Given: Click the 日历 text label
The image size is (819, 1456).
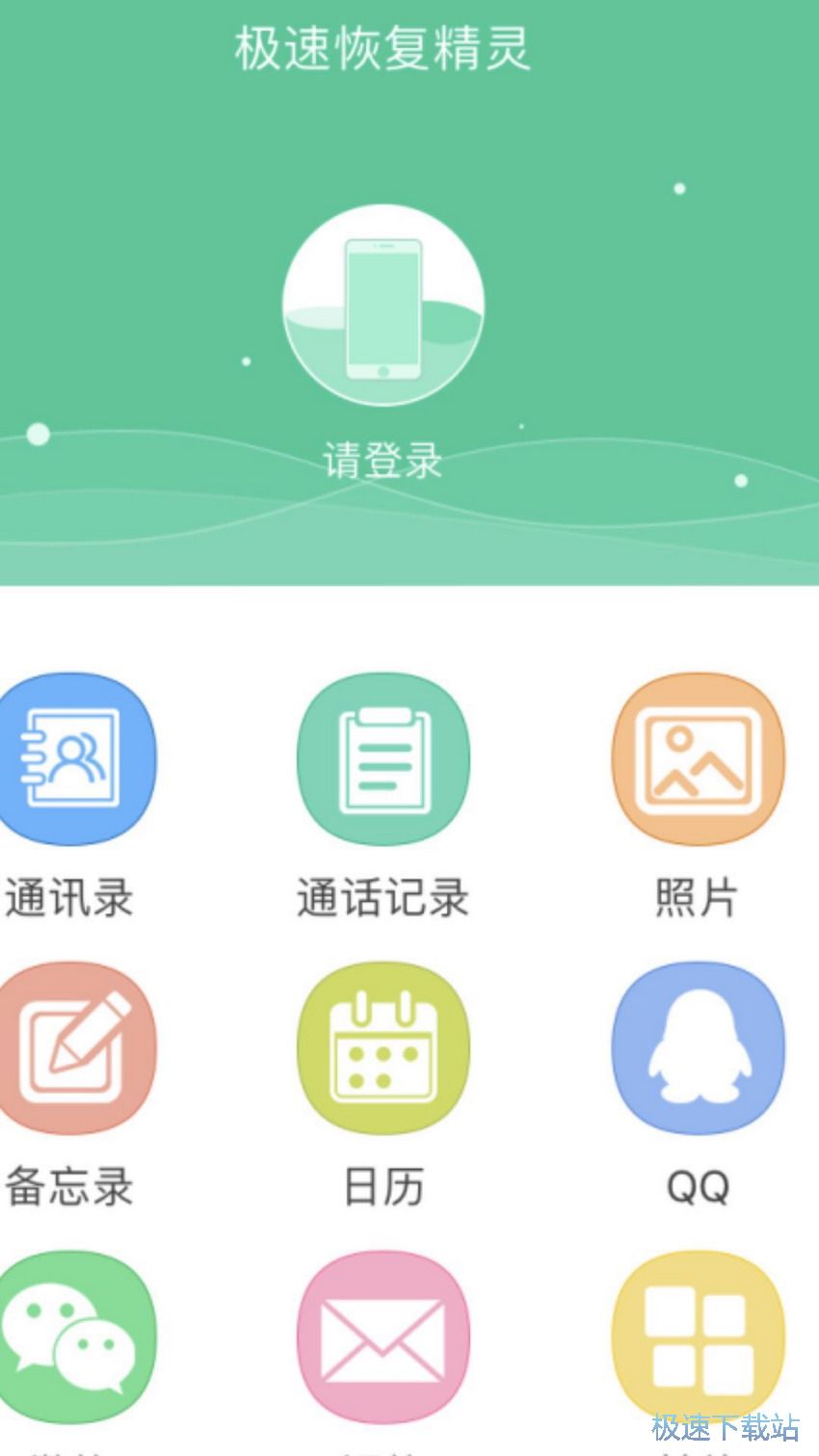Looking at the screenshot, I should tap(383, 1187).
